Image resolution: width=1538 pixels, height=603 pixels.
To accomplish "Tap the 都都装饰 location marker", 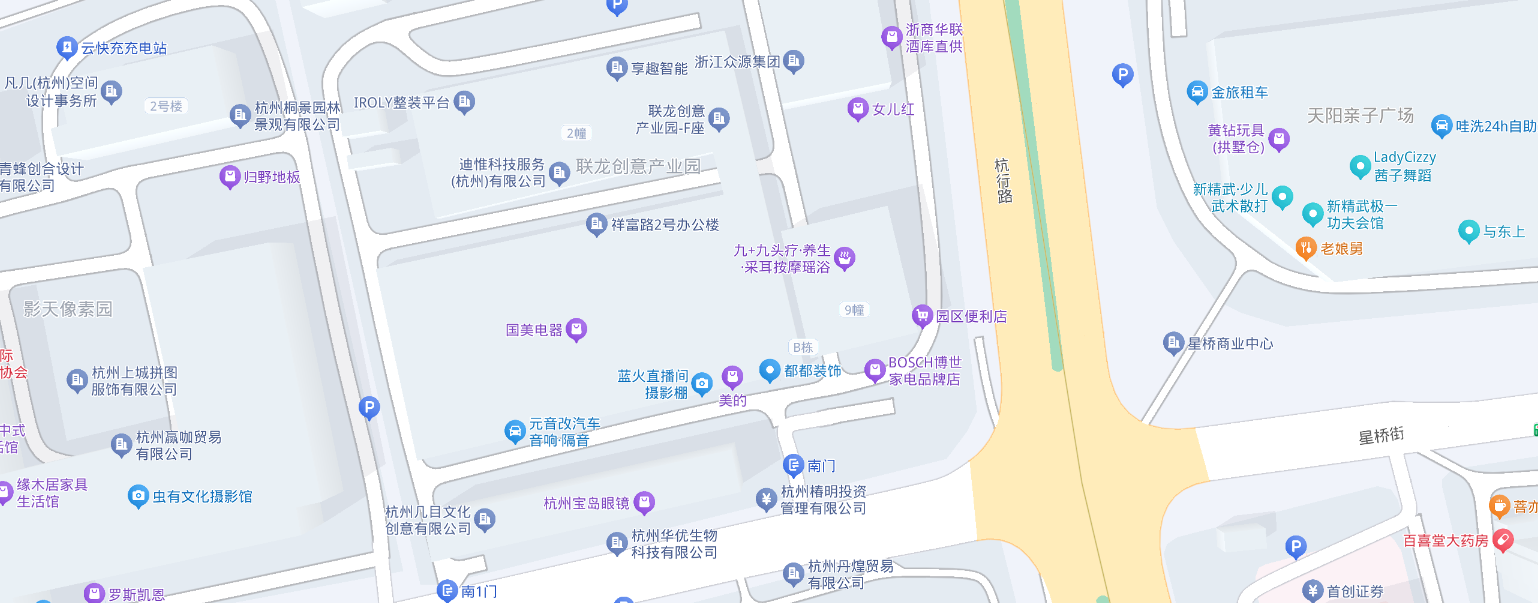I will 769,370.
